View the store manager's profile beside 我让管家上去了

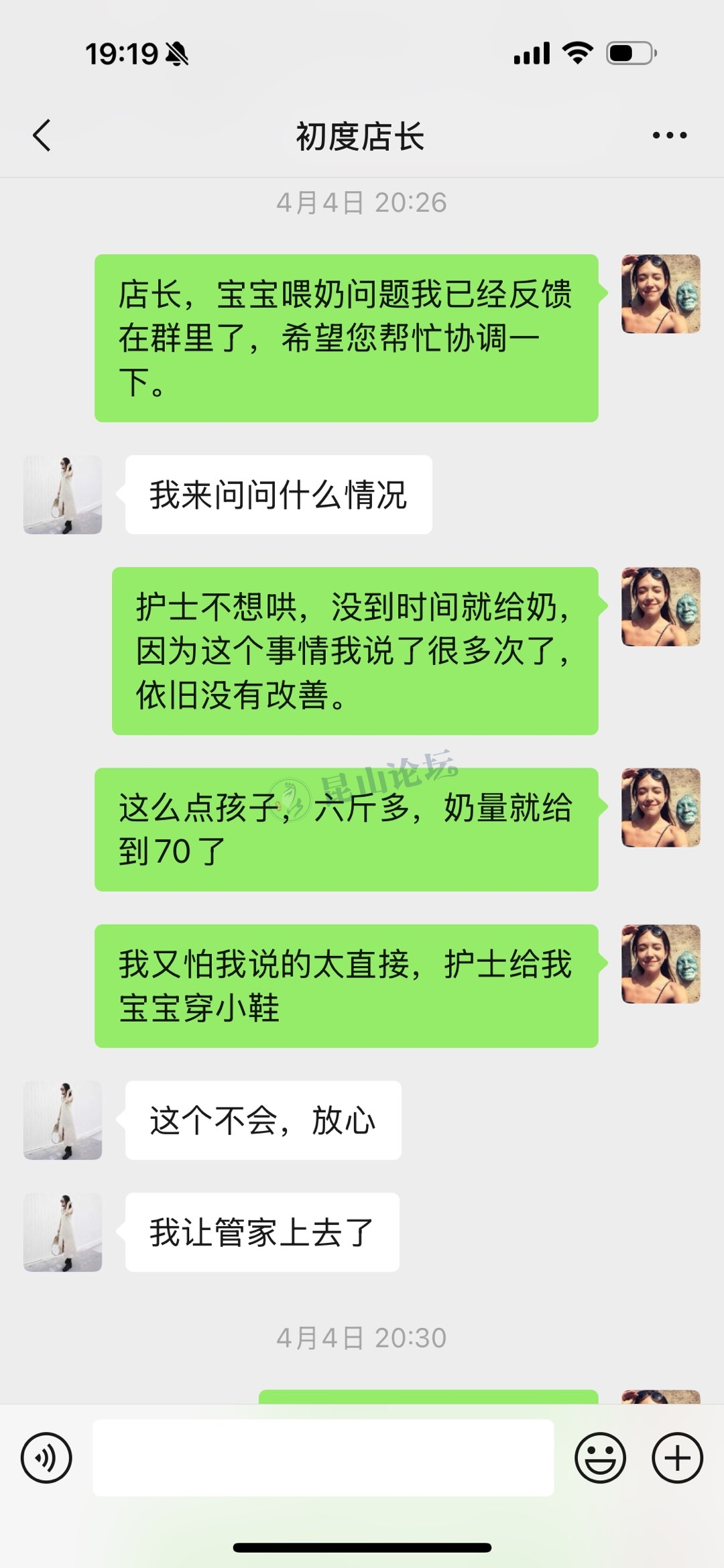63,1232
